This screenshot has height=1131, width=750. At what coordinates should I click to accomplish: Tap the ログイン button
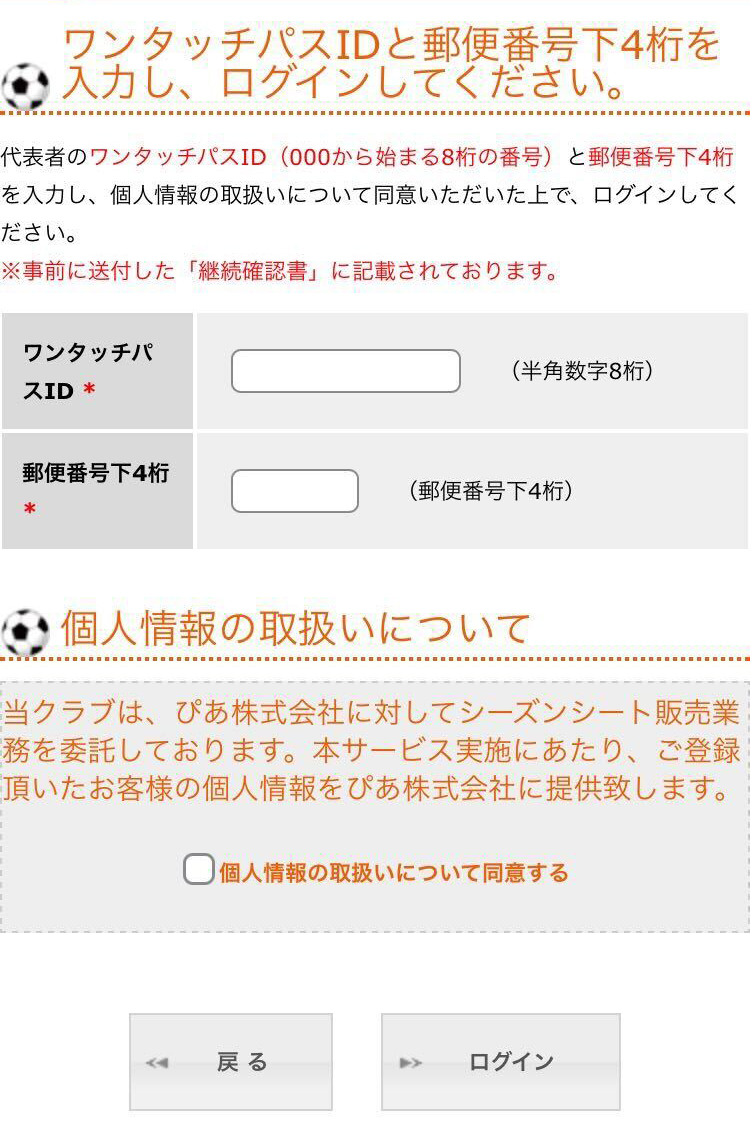tap(500, 1062)
